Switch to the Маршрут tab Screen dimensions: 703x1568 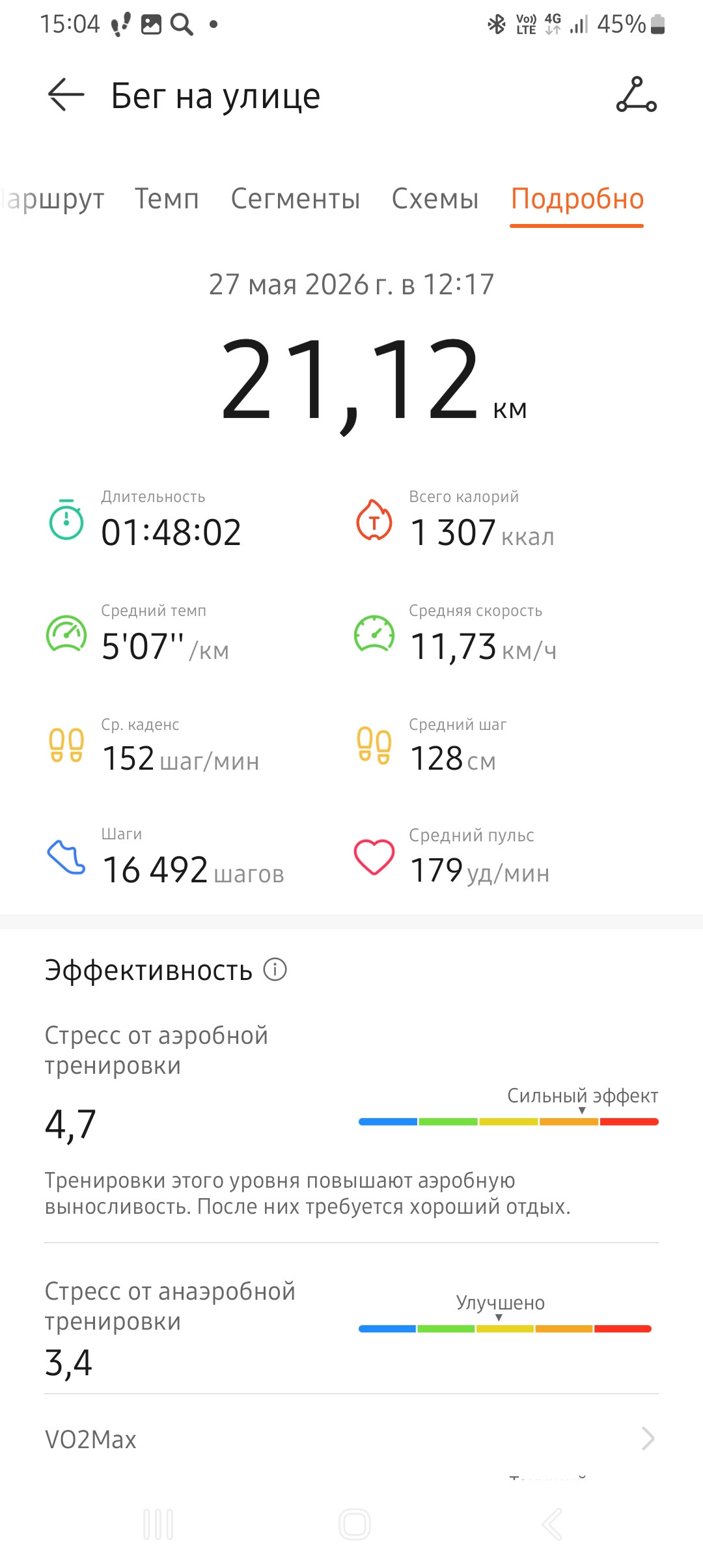53,199
